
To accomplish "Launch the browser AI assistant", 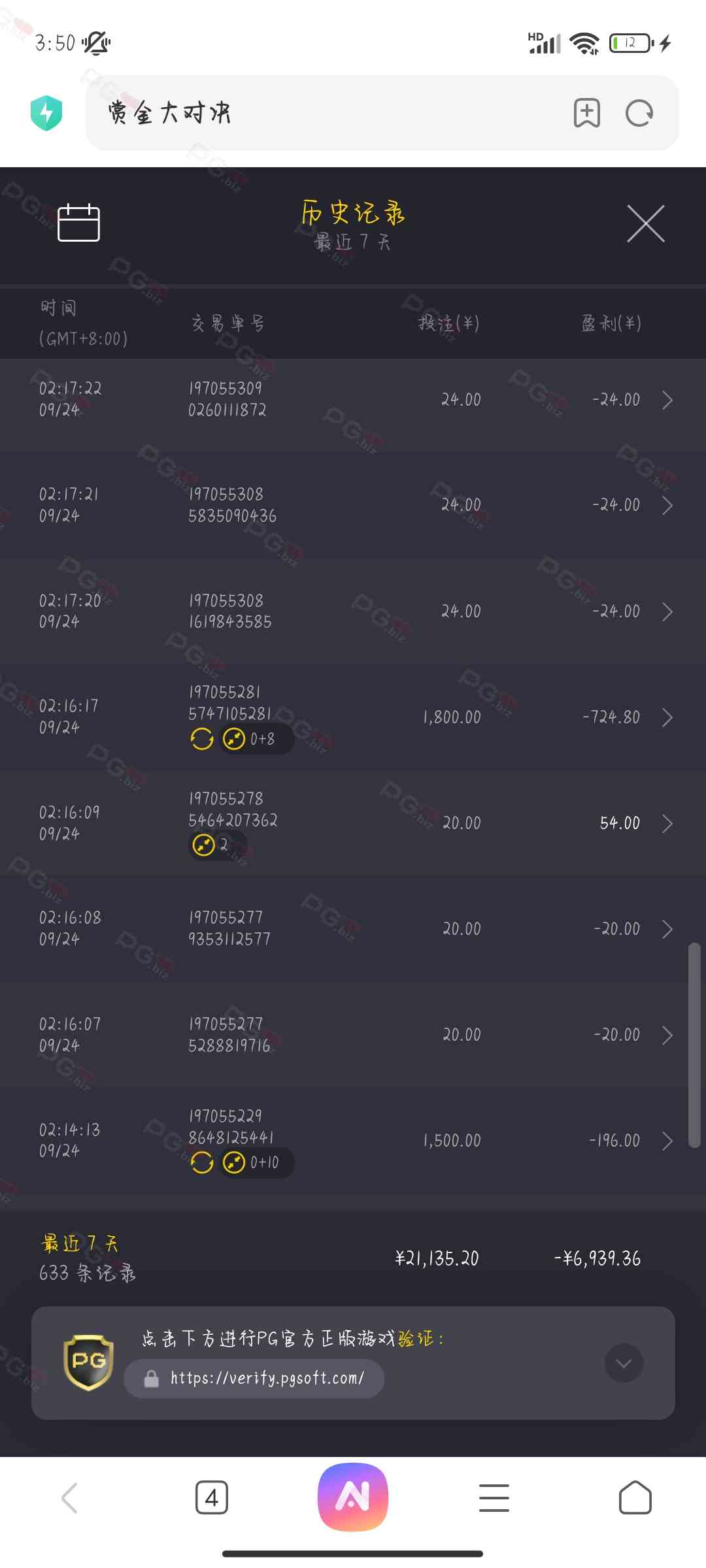I will 353,1497.
